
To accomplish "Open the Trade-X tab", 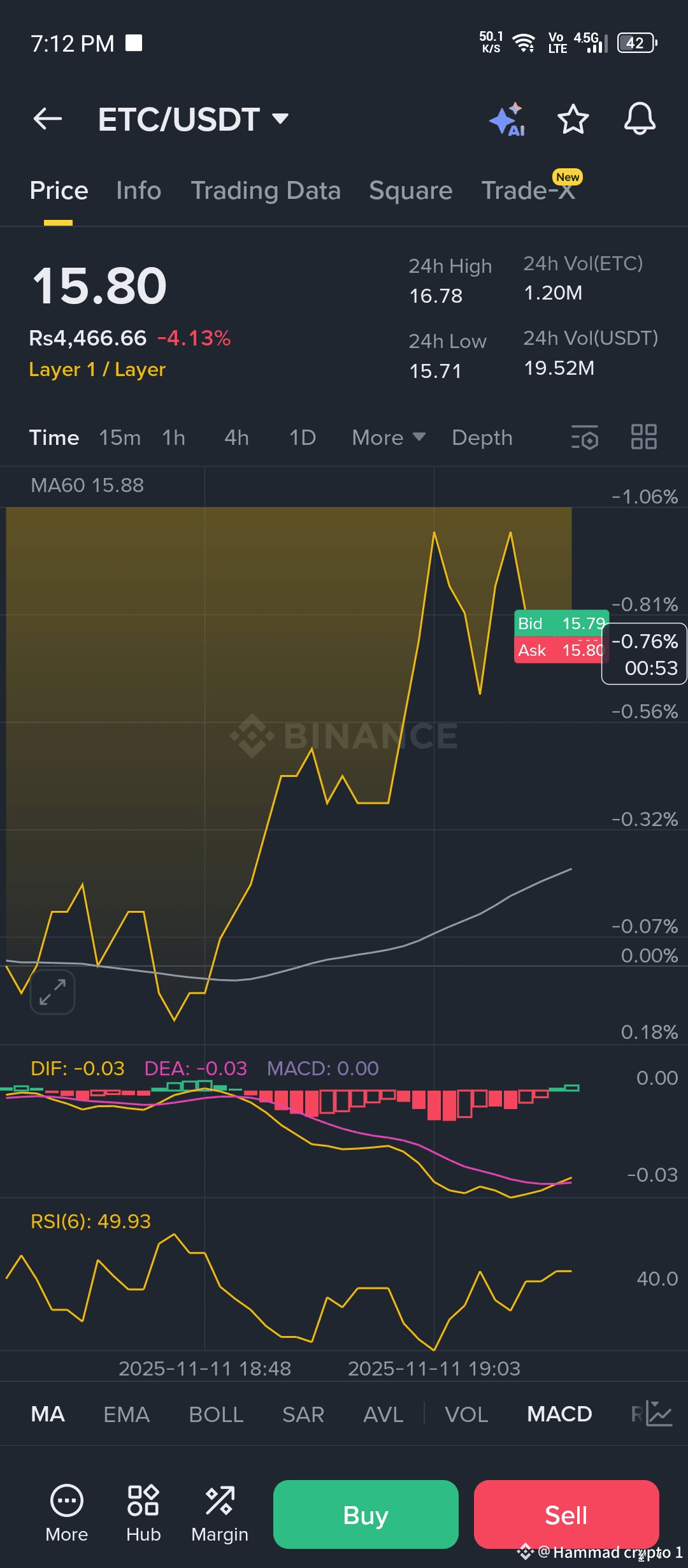I will pos(528,191).
